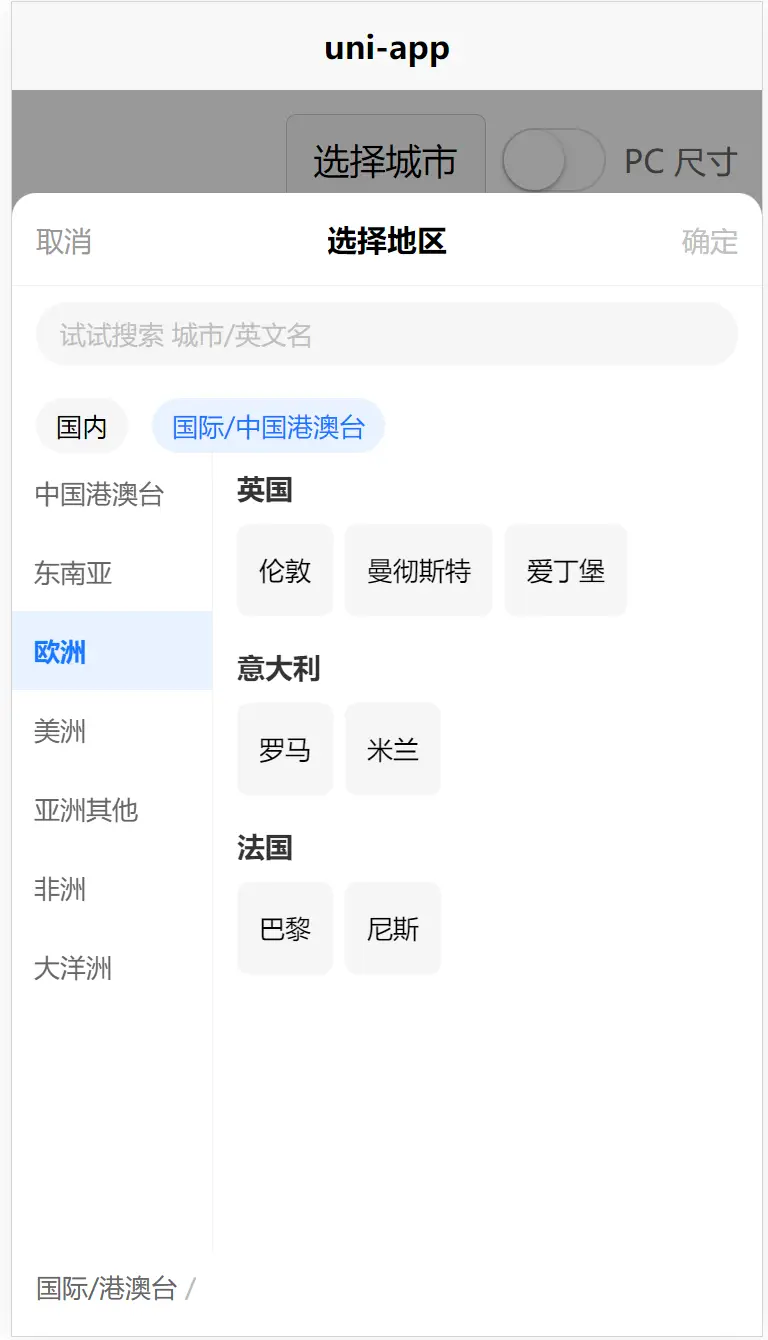Confirm selection with 确定
The image size is (768, 1340).
(x=709, y=241)
